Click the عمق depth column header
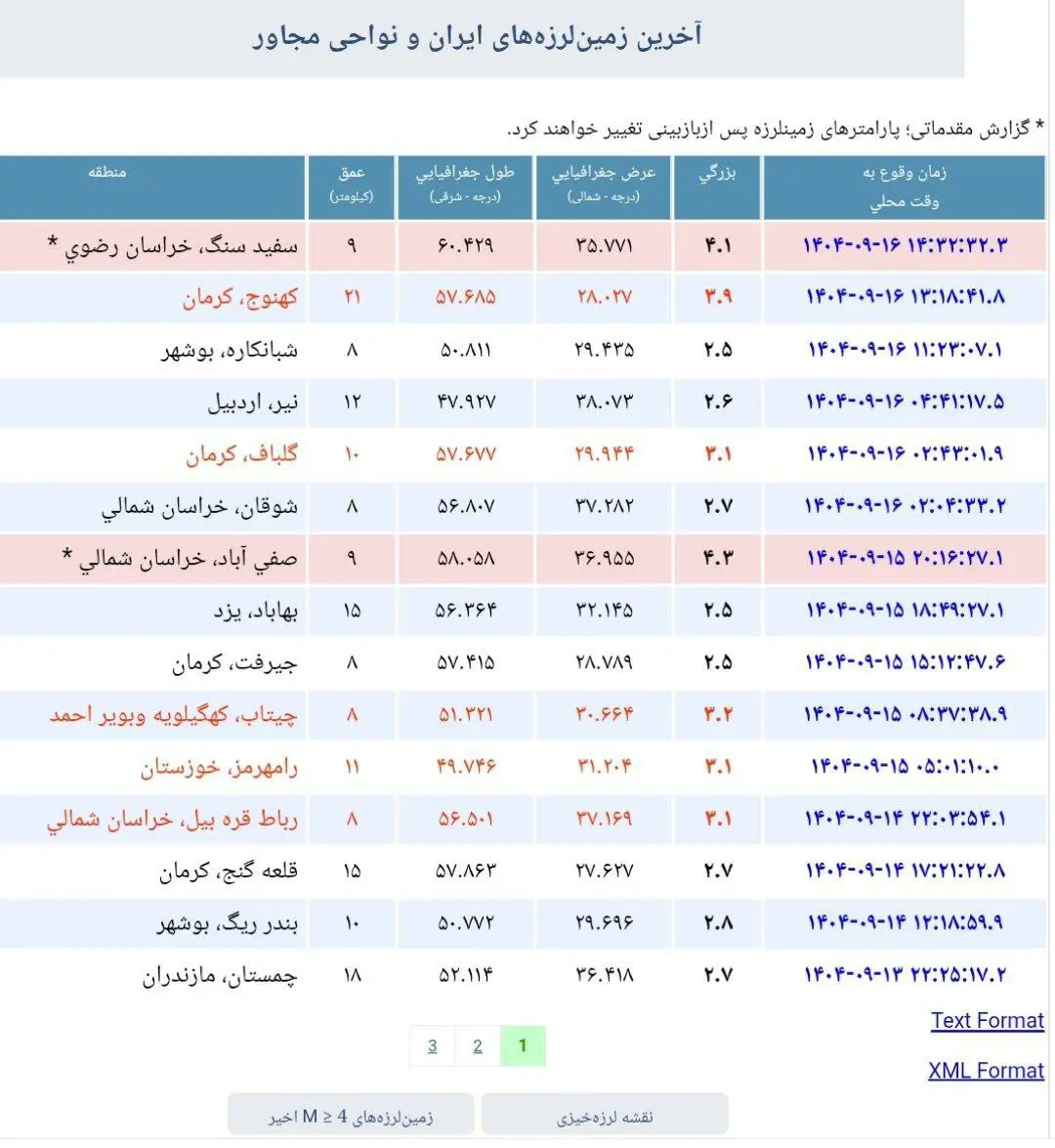The width and height of the screenshot is (1055, 1148). [353, 187]
